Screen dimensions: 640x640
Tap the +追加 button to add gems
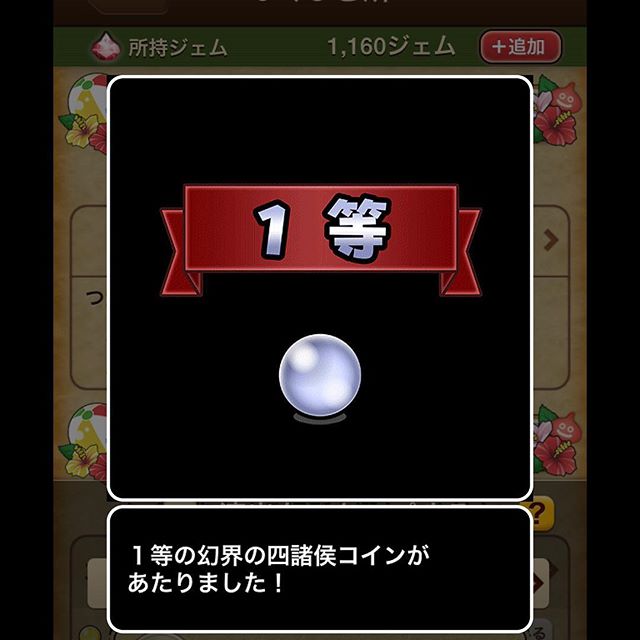click(x=520, y=46)
